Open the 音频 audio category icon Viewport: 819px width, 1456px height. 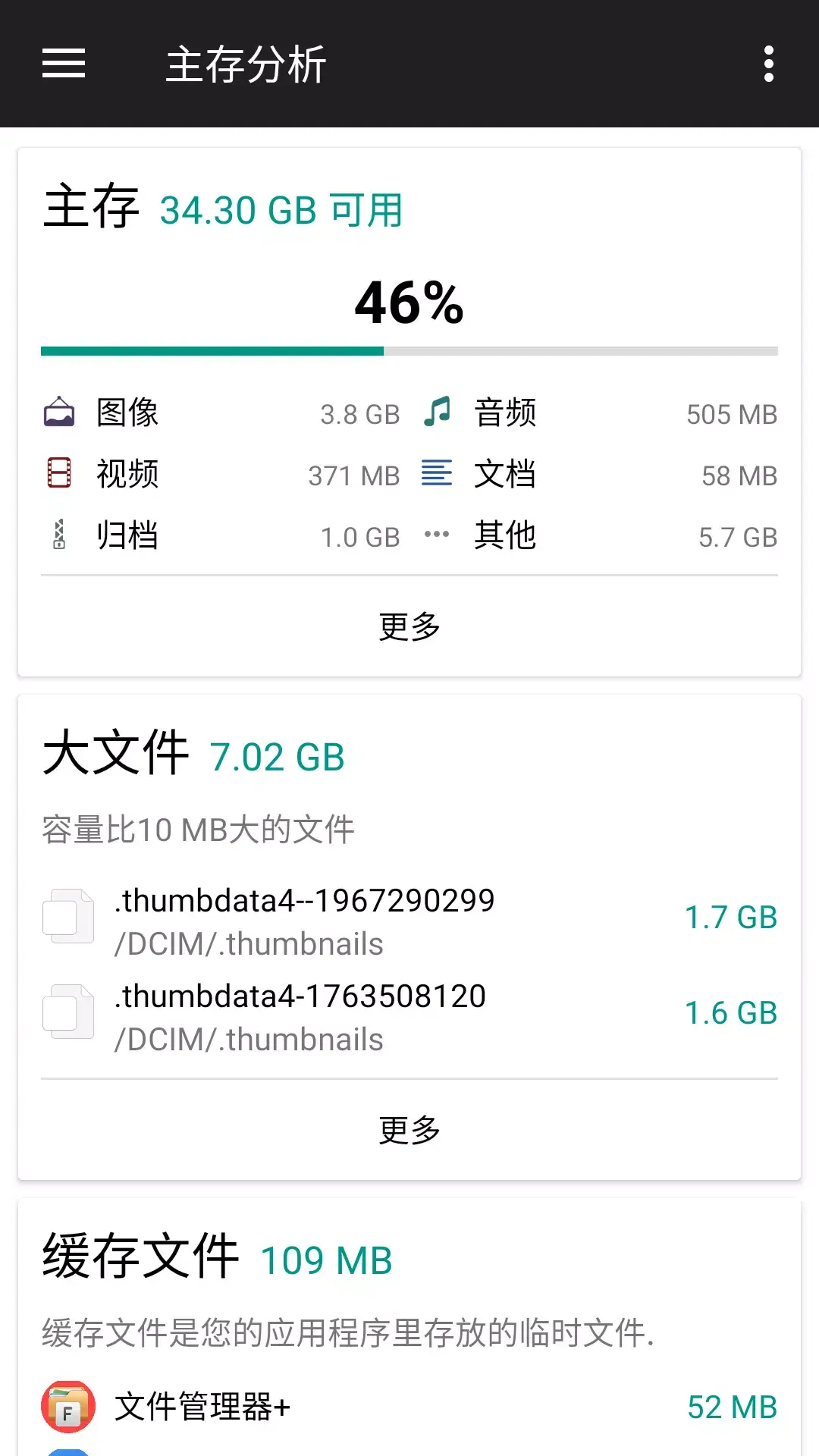pyautogui.click(x=438, y=413)
